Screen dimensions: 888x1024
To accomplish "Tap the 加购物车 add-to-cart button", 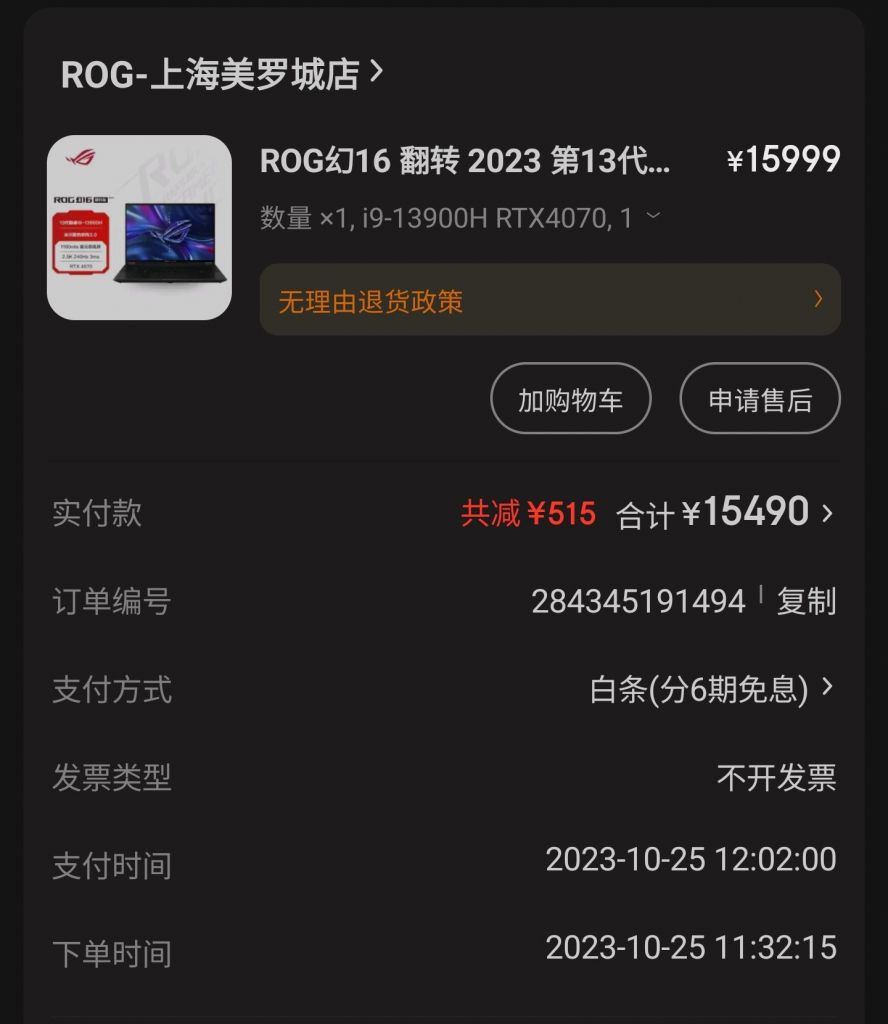I will click(570, 398).
